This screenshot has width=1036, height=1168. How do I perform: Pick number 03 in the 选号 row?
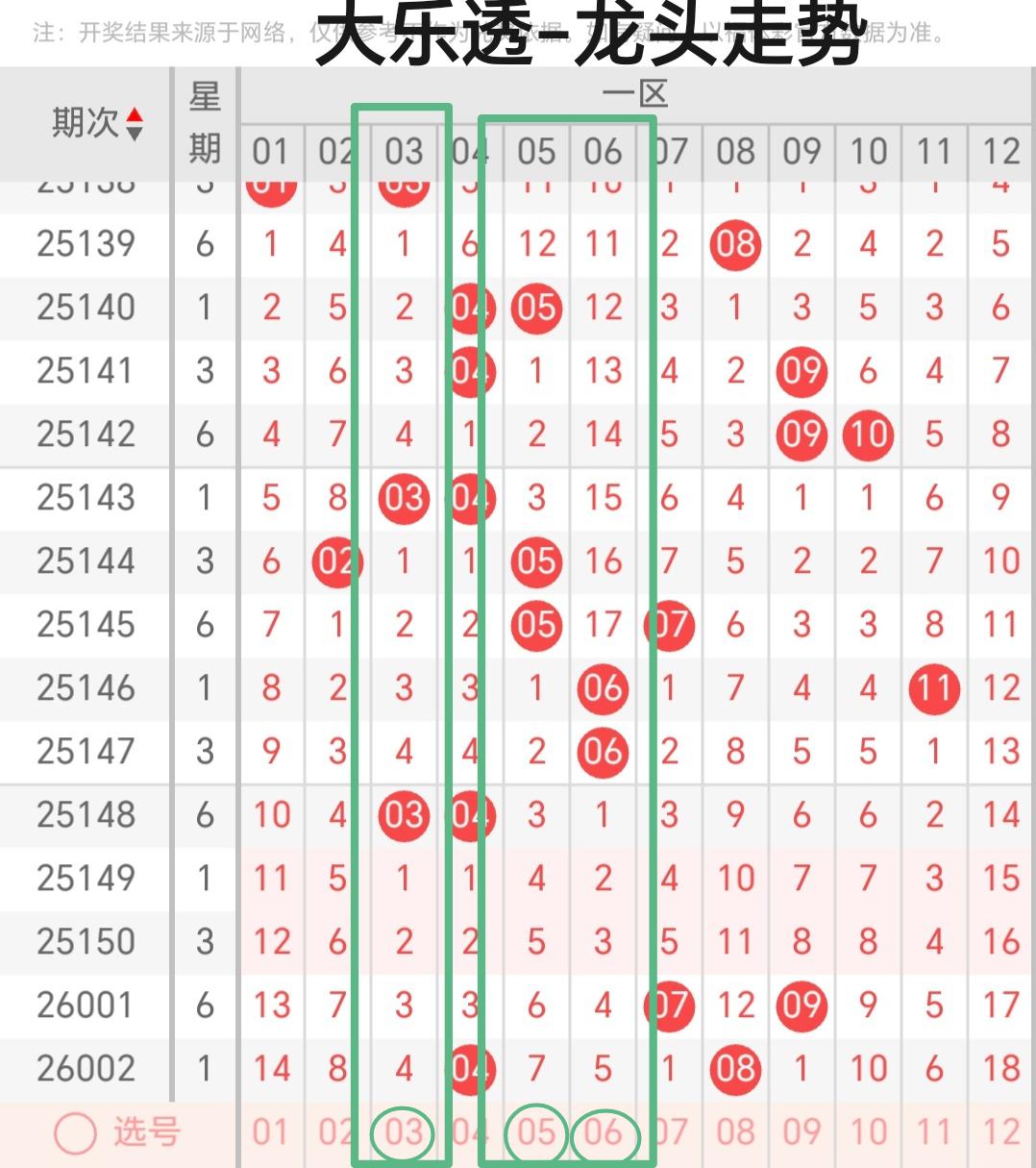[x=404, y=1132]
